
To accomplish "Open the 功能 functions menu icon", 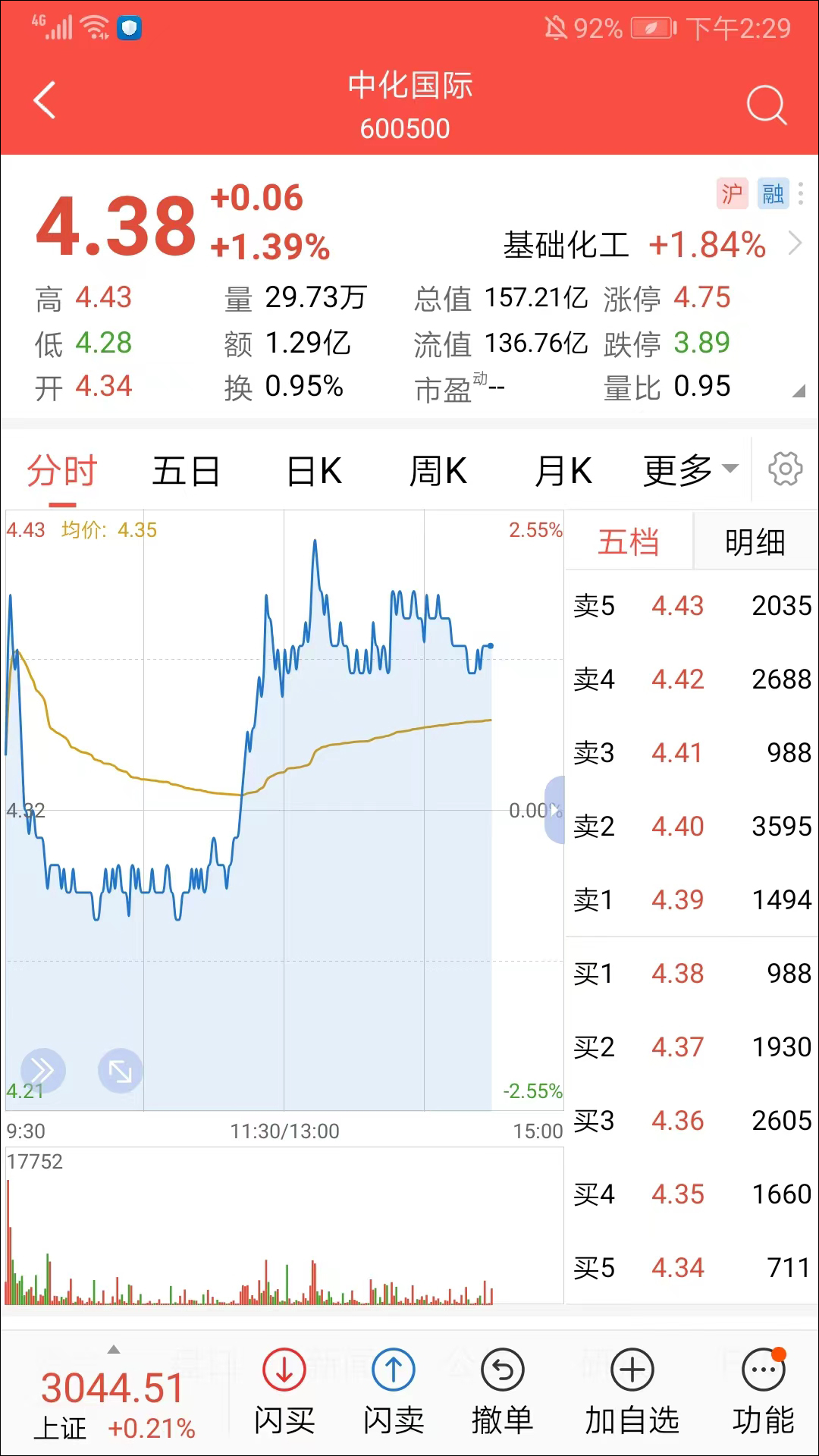I will (762, 1388).
